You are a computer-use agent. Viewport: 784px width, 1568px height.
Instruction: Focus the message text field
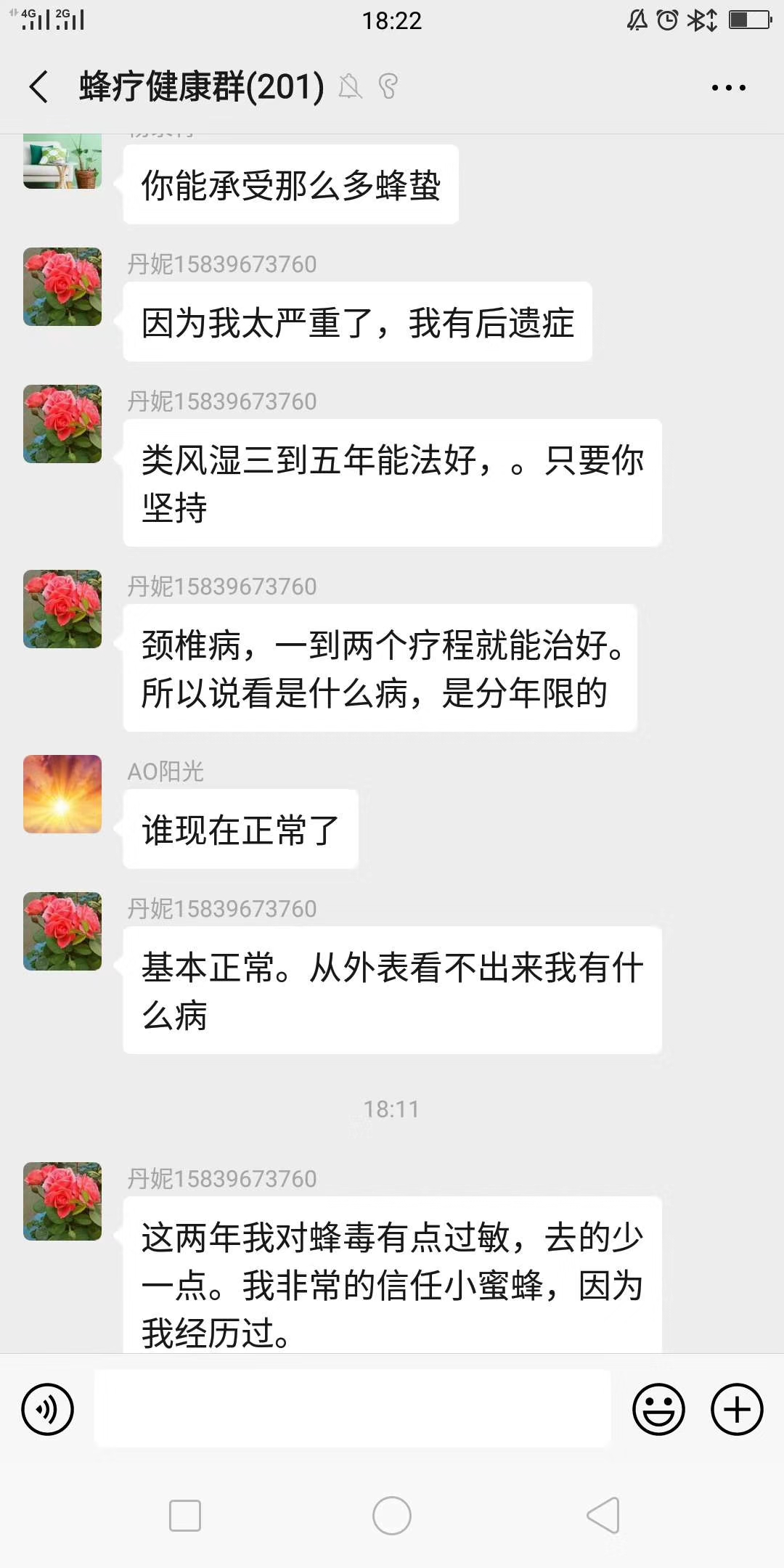tap(352, 1408)
